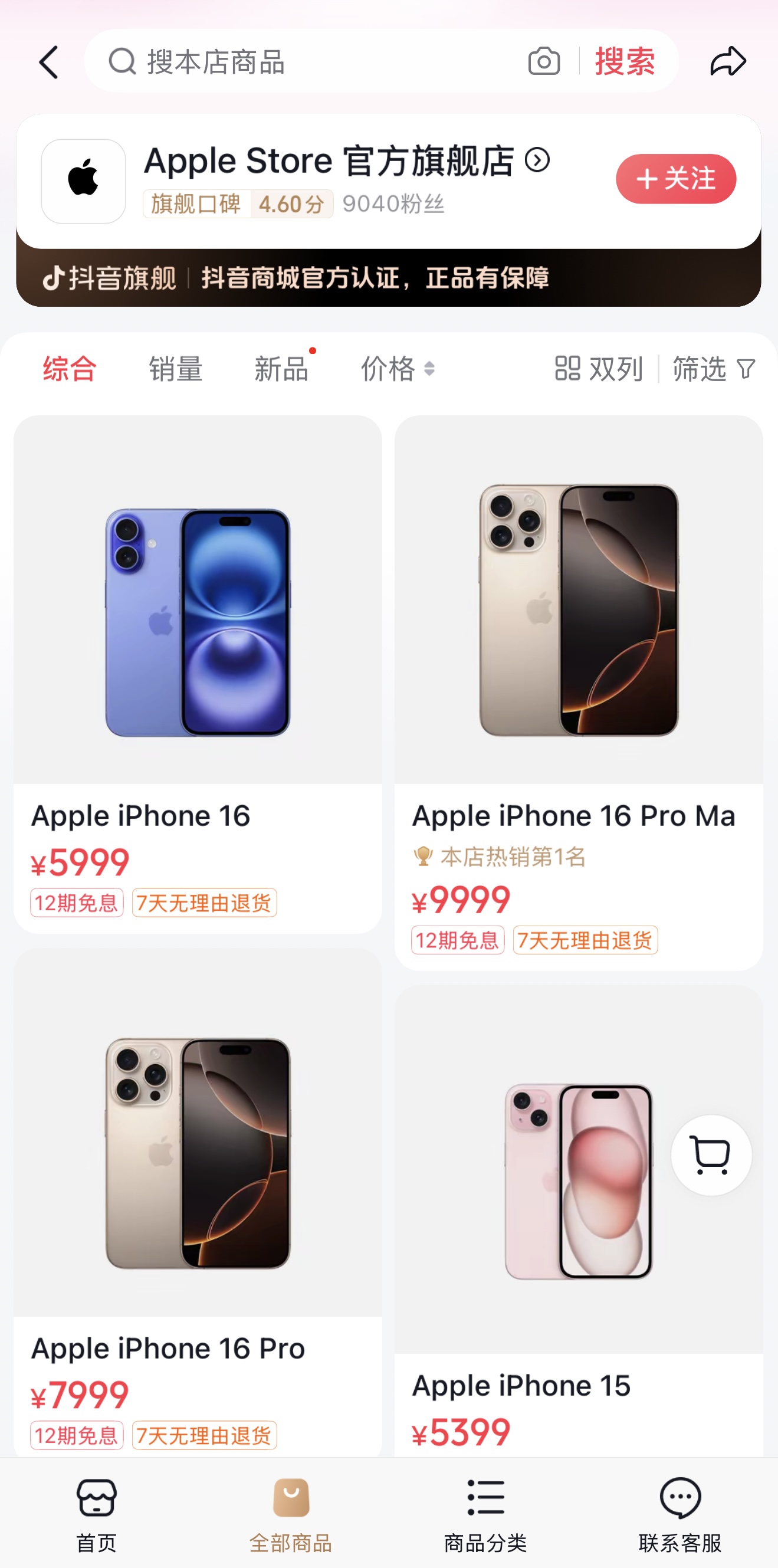The height and width of the screenshot is (1568, 778).
Task: Click the share icon at top right
Action: [727, 61]
